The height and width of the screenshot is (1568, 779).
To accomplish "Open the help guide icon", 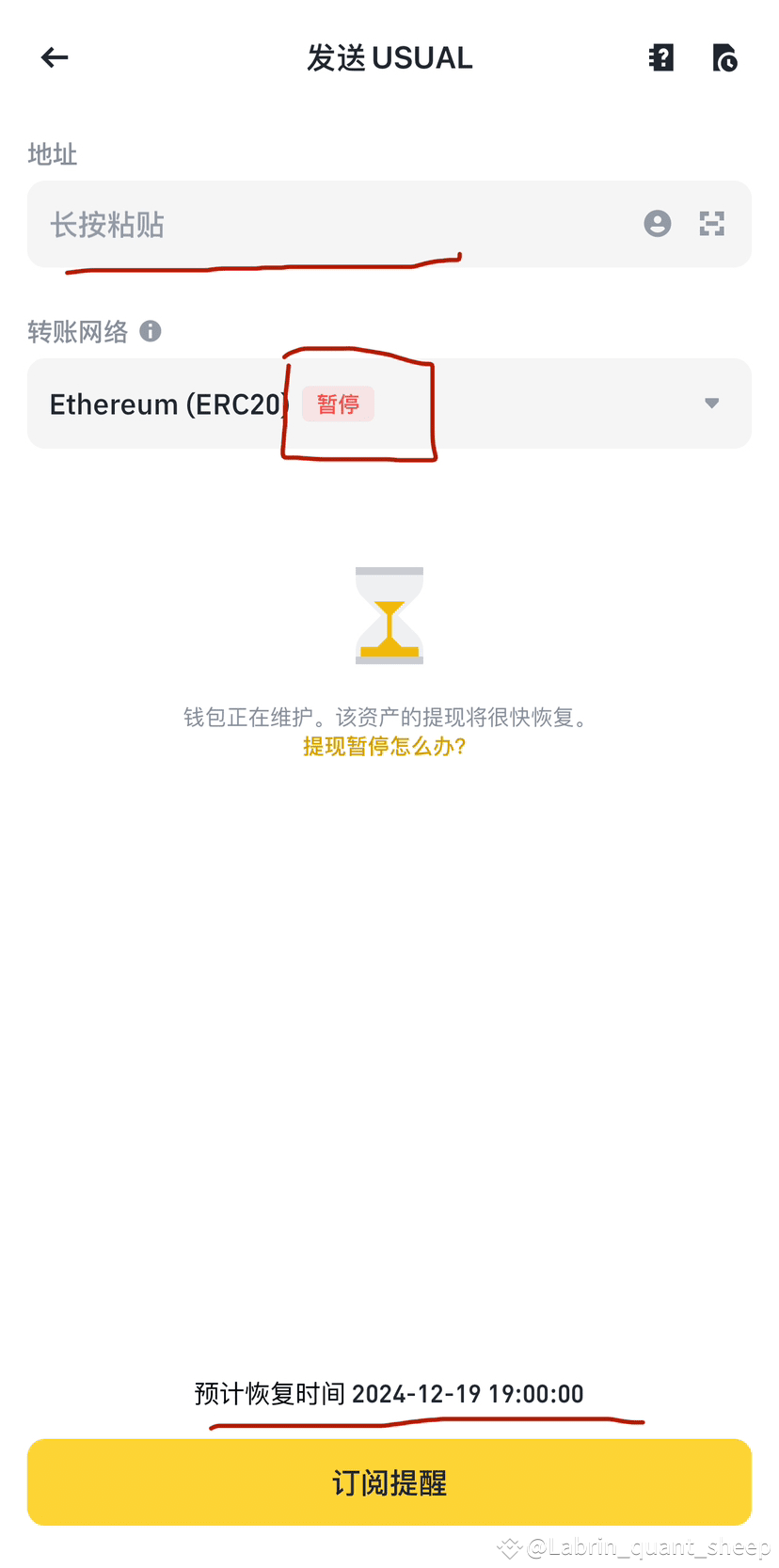I will click(661, 58).
